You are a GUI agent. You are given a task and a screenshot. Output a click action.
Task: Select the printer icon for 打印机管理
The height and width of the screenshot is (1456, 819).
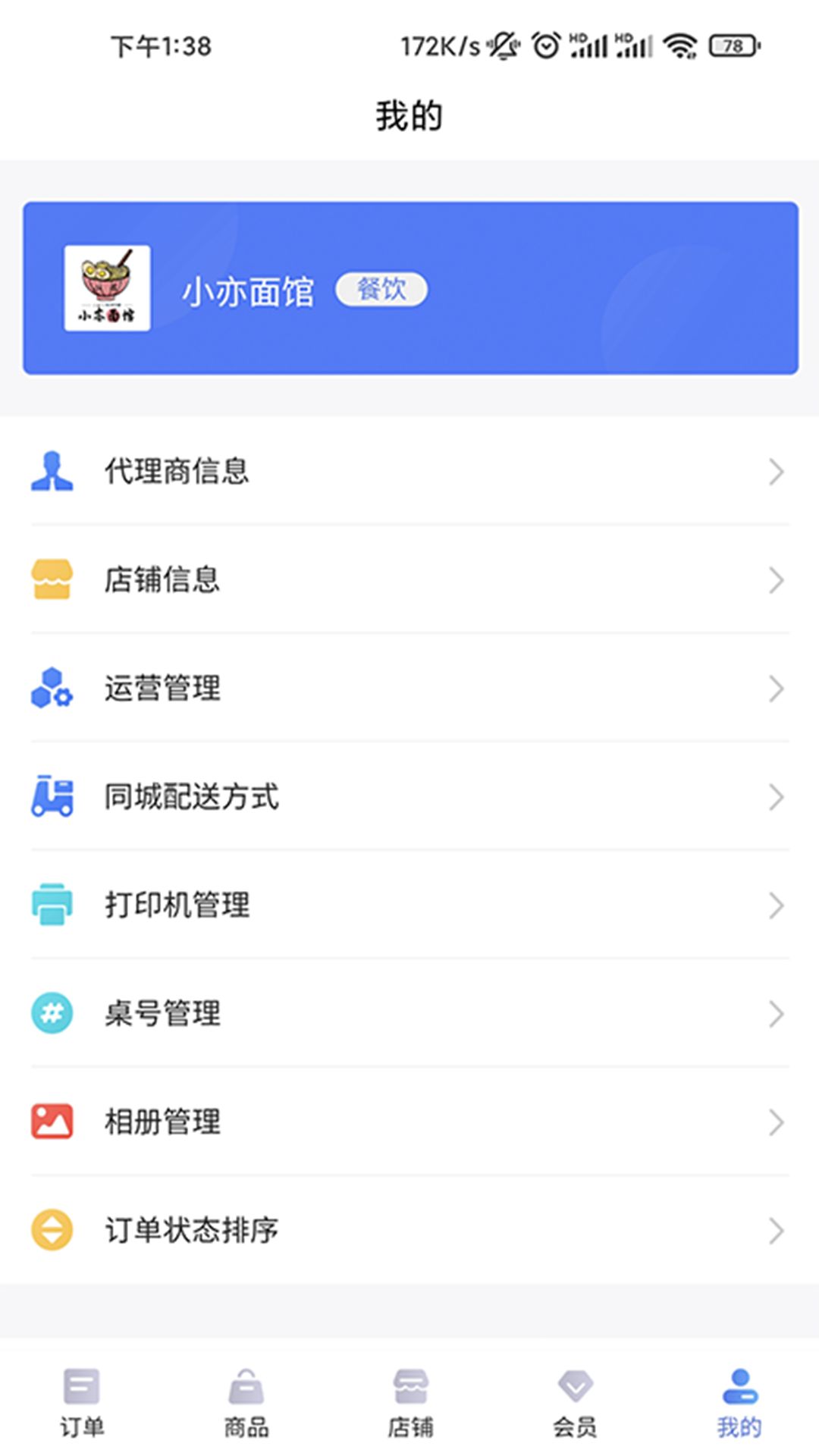[51, 905]
